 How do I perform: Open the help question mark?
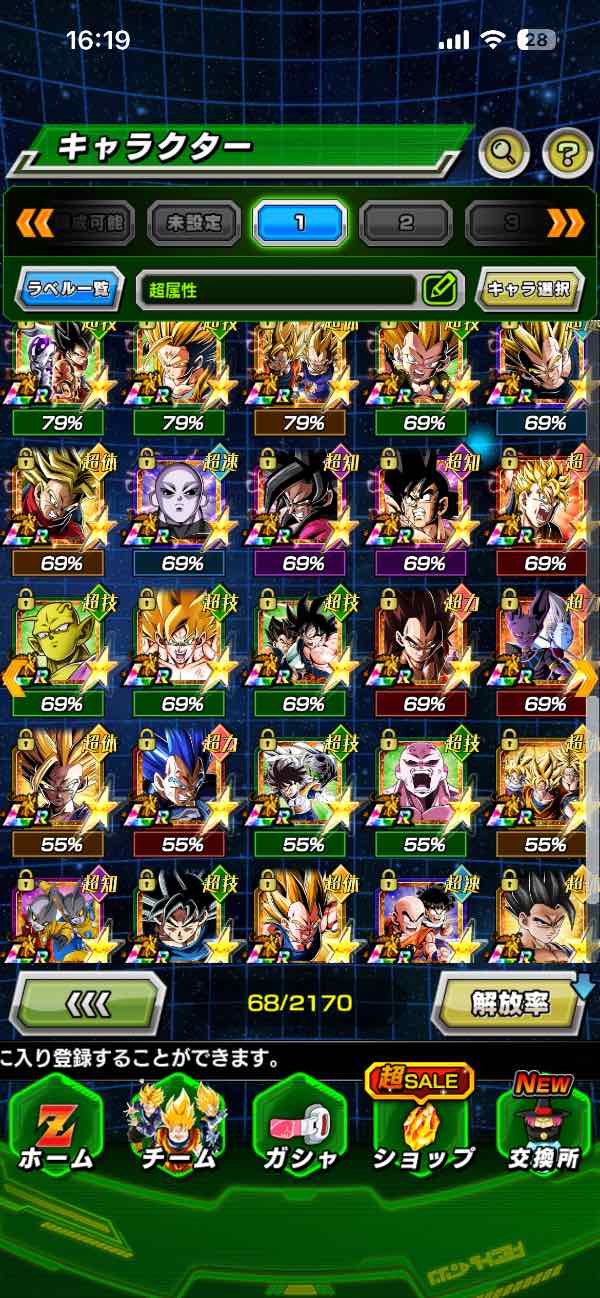567,152
